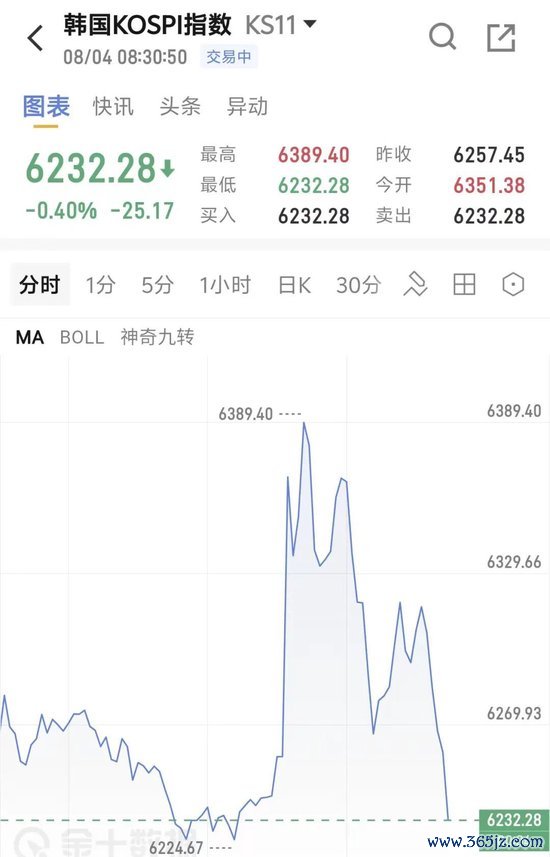Screen dimensions: 550x857
Task: Share via the export icon
Action: coord(501,38)
